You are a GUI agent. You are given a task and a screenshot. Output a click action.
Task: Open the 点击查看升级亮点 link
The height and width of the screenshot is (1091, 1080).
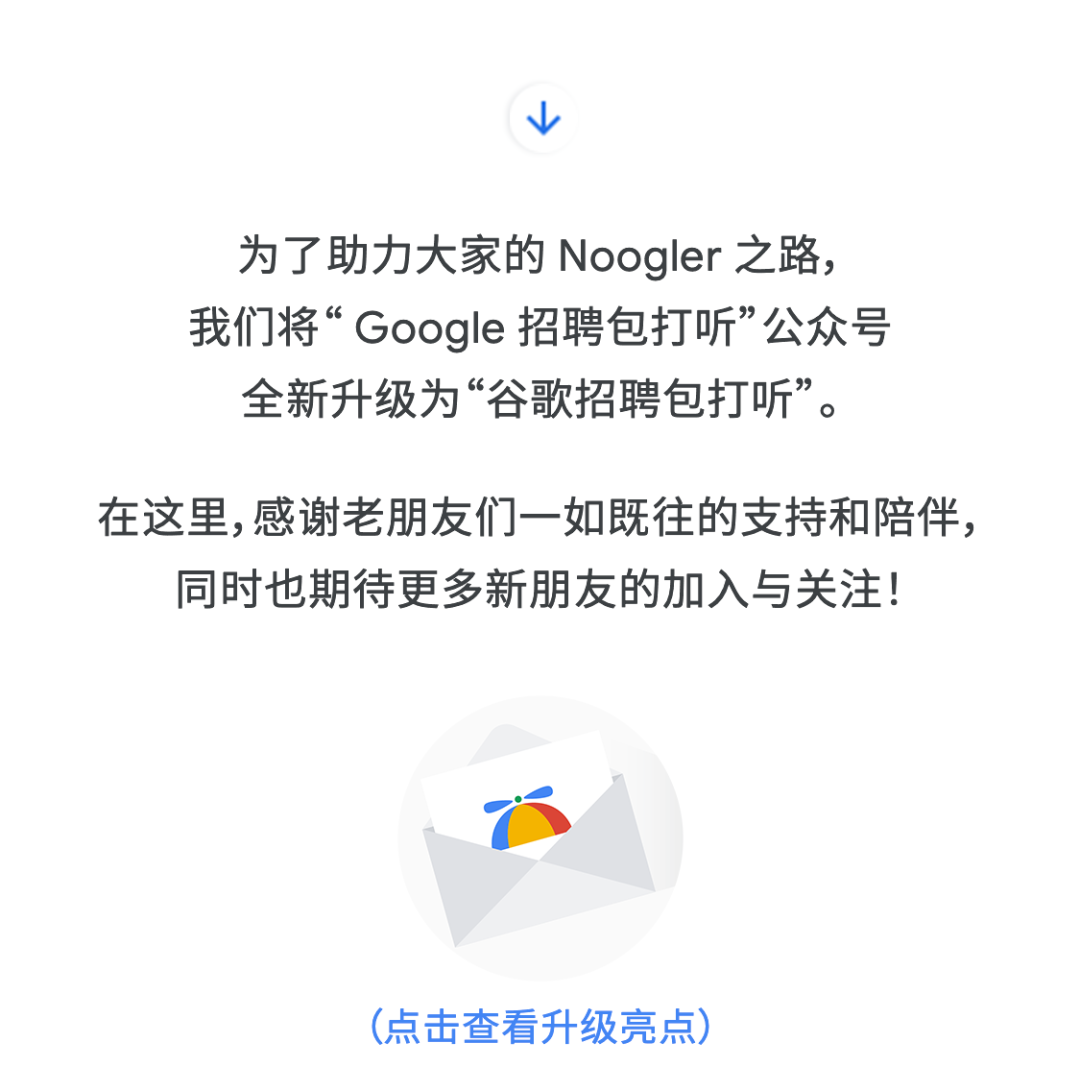tap(540, 1027)
